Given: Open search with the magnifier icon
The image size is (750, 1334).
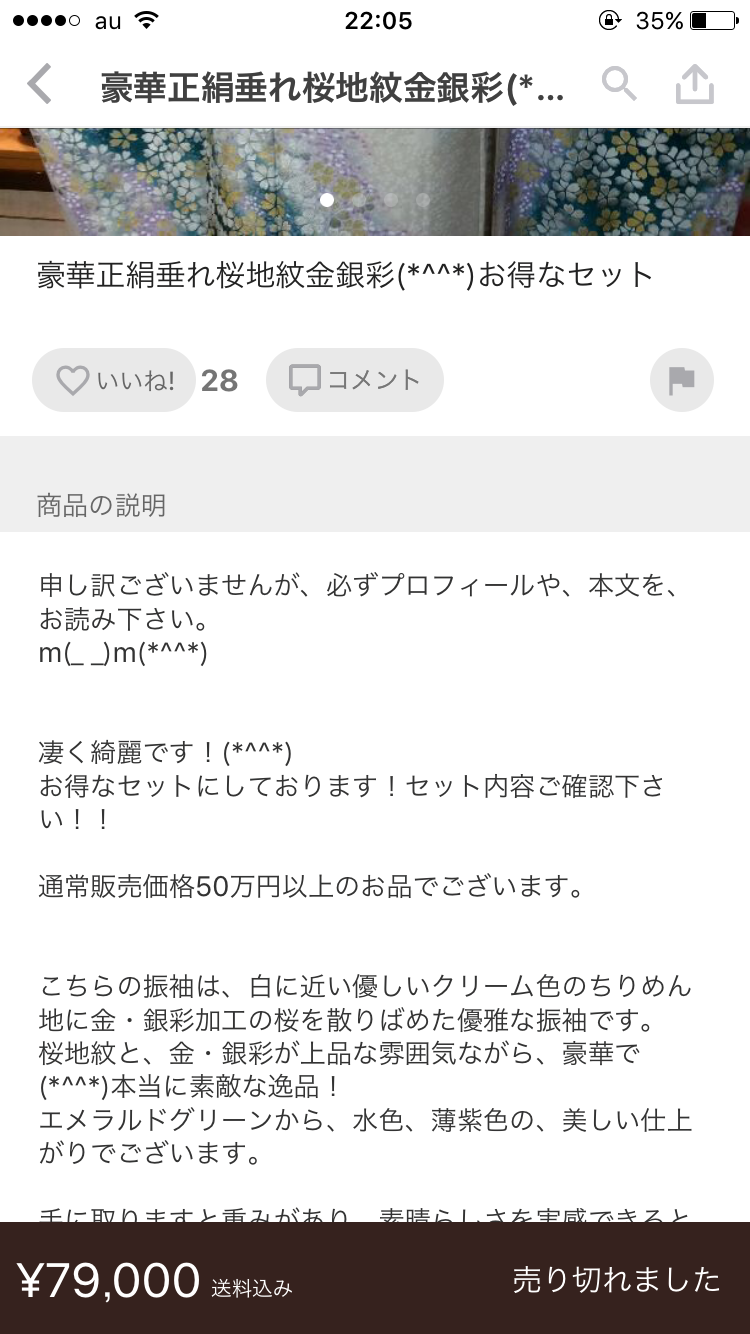Looking at the screenshot, I should click(619, 85).
